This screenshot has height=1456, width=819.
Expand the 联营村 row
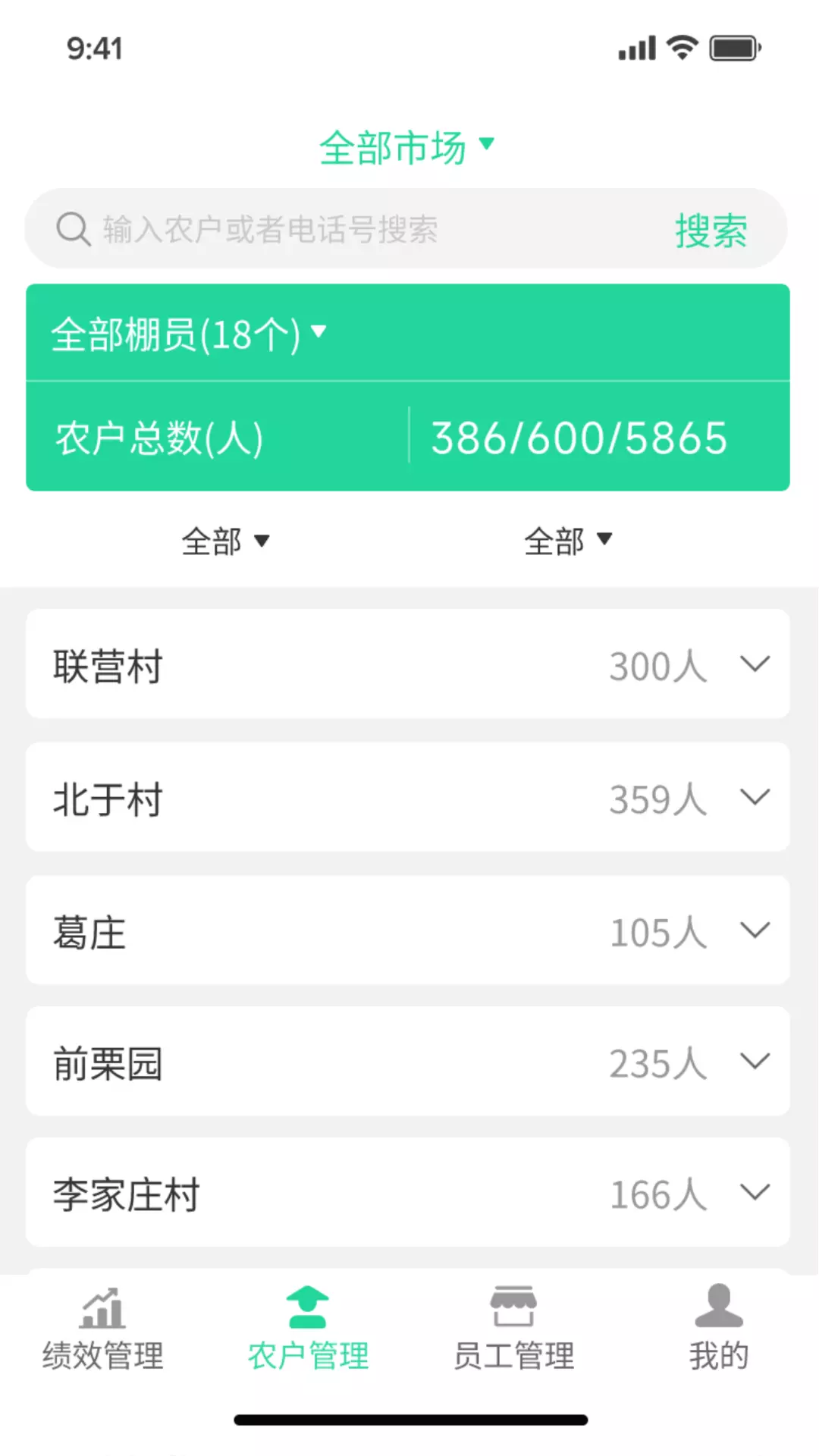(x=408, y=664)
